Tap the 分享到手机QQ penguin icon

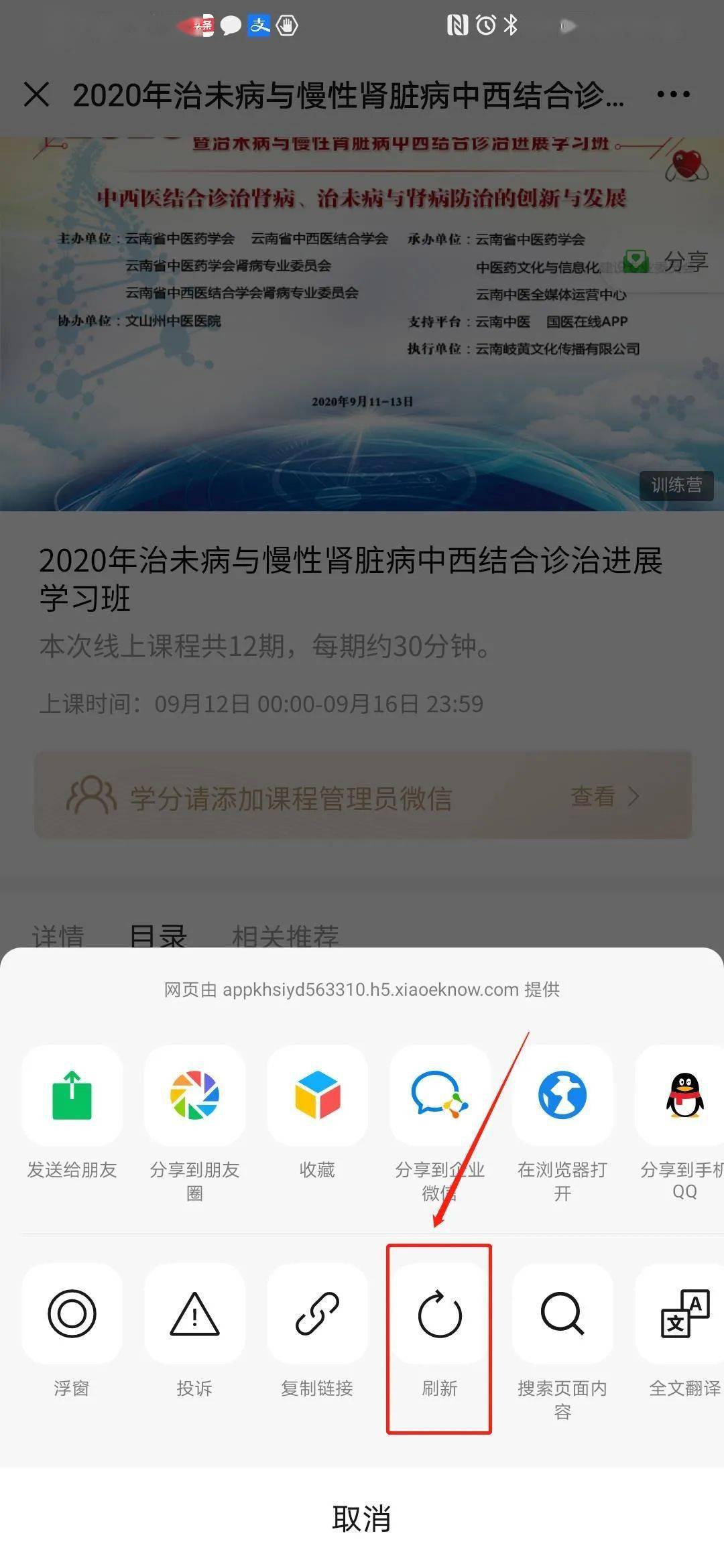pyautogui.click(x=682, y=1096)
